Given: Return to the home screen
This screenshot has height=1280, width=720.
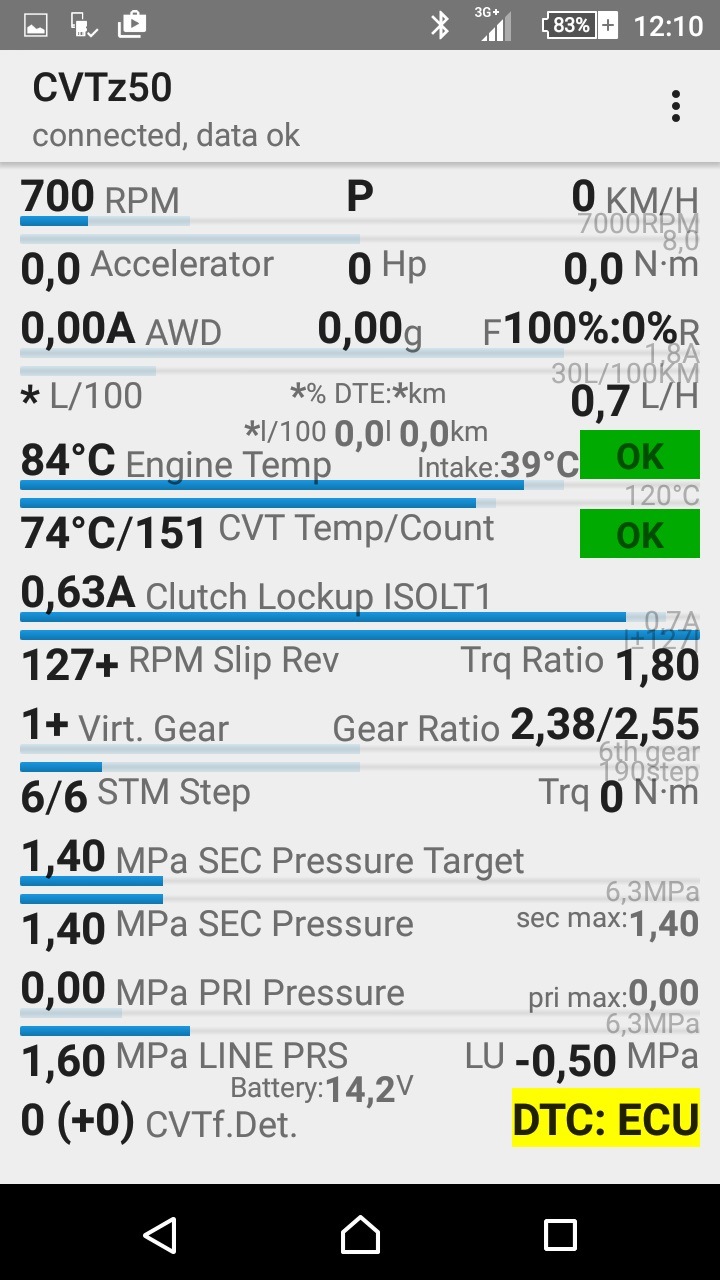Looking at the screenshot, I should pos(360,1234).
